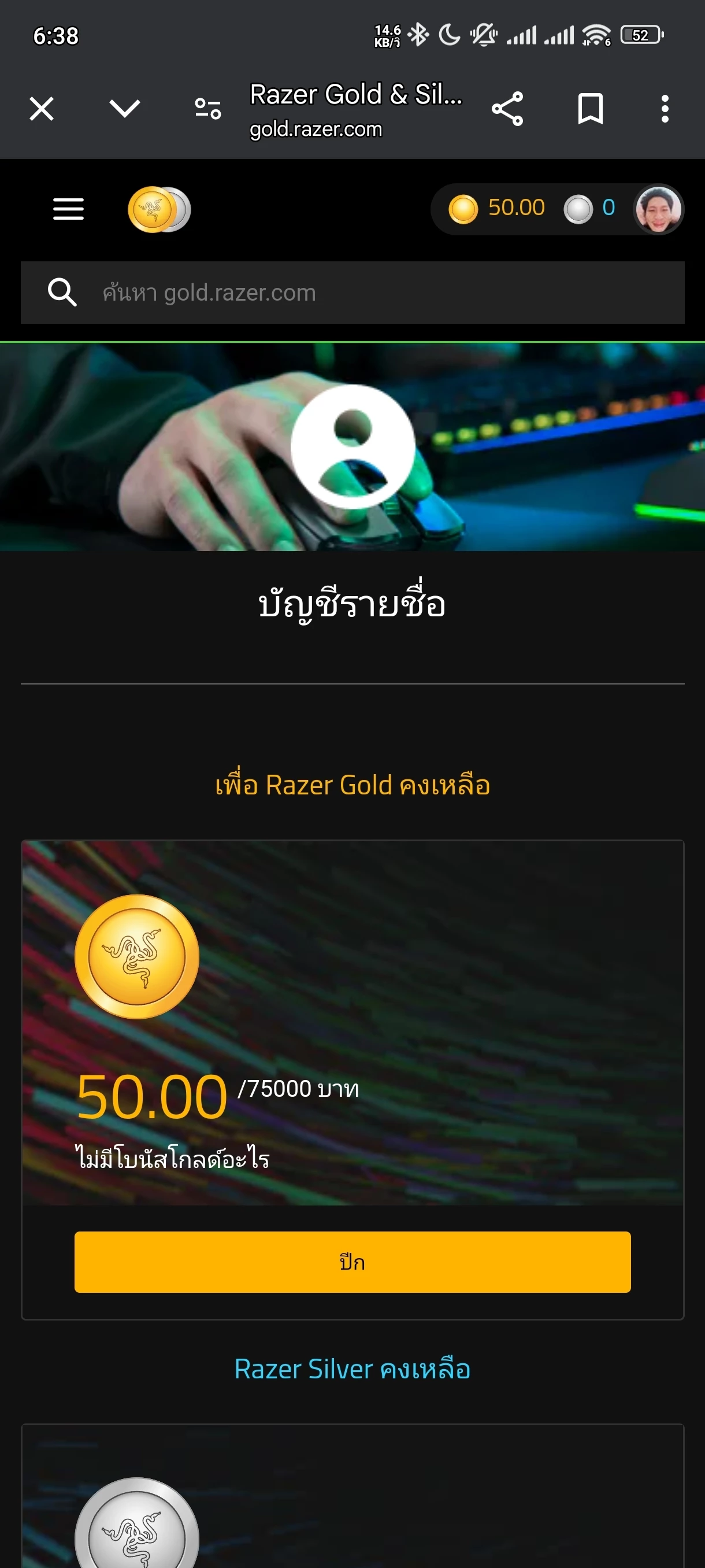Screen dimensions: 705x1568
Task: Bookmark this page
Action: click(589, 110)
